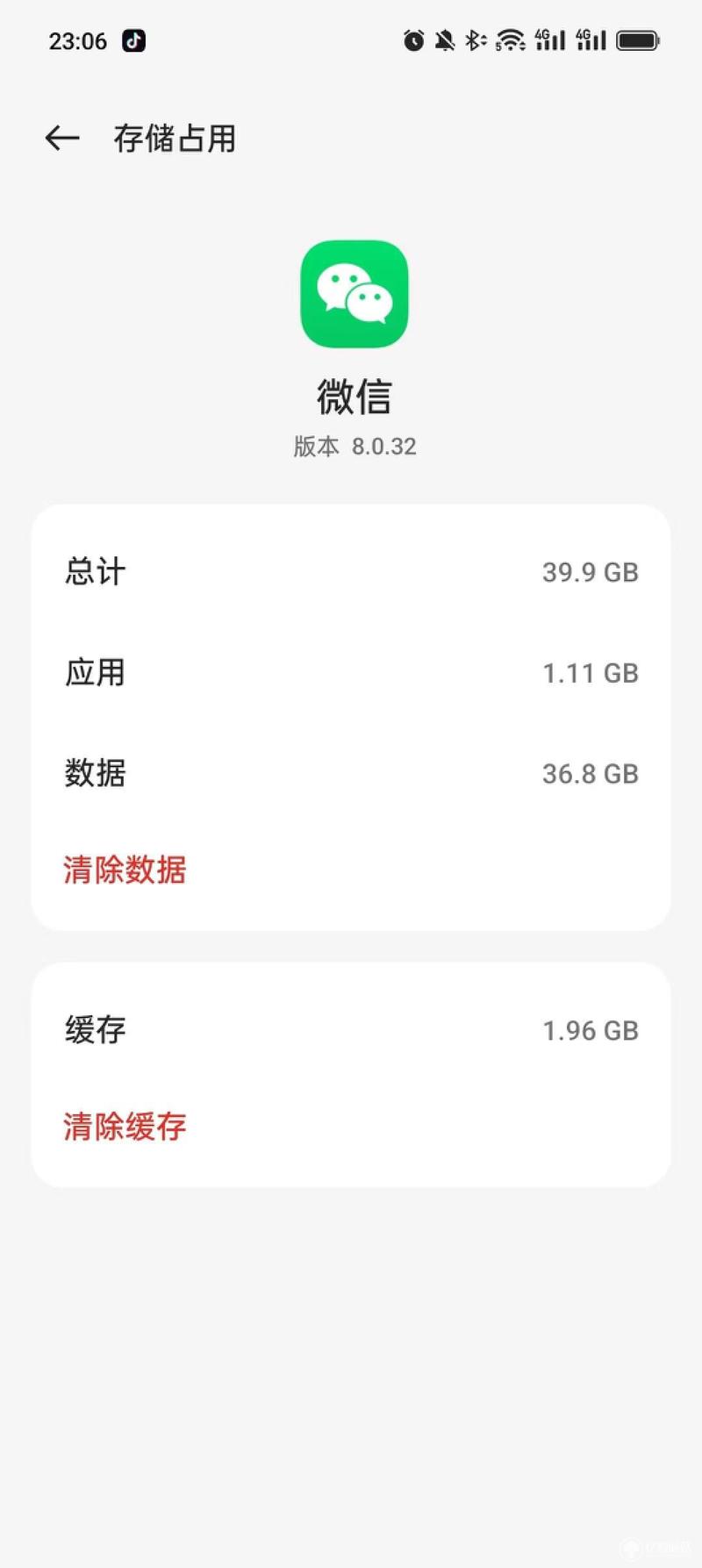The width and height of the screenshot is (702, 1568).
Task: Tap 清除缓存 to clear cache
Action: coord(125,1127)
